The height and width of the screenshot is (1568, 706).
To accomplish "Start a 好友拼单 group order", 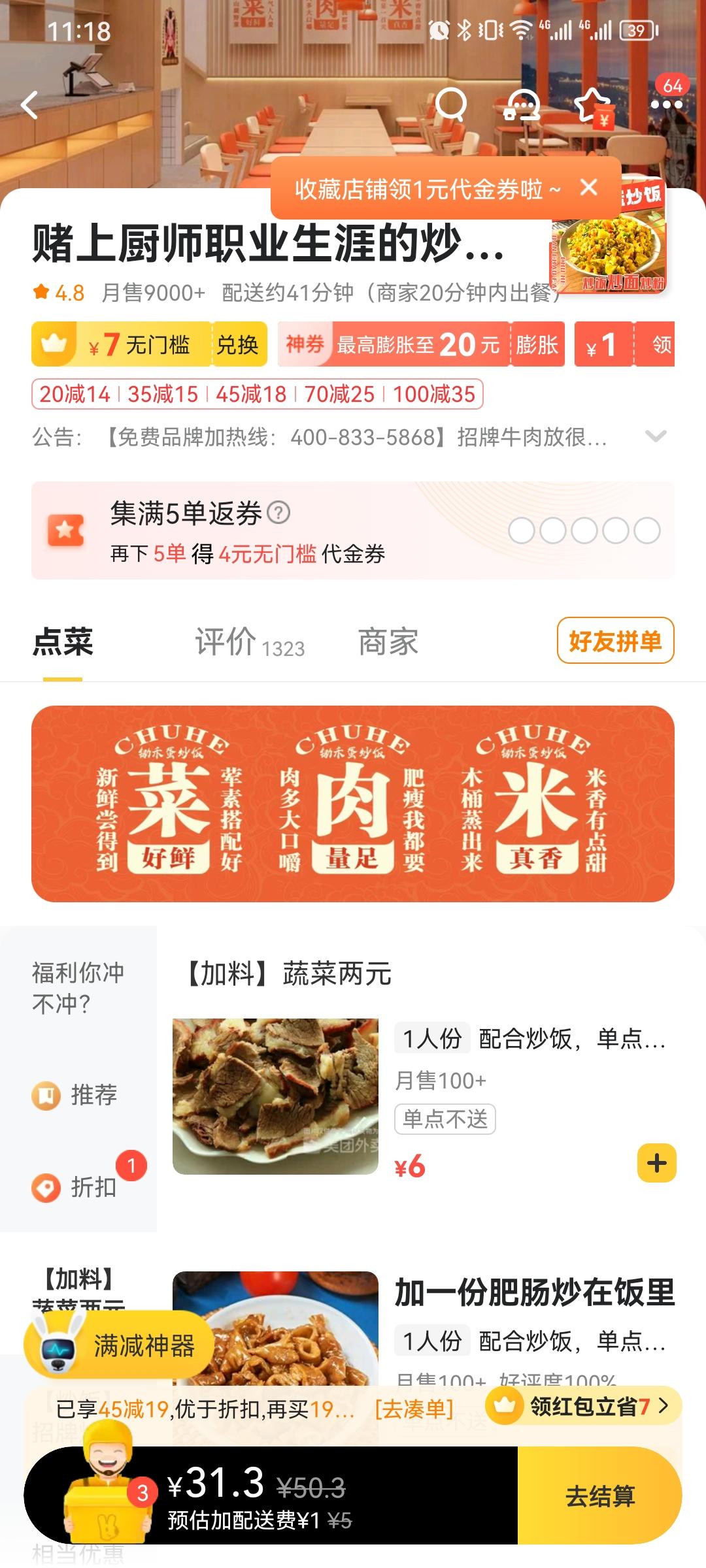I will (x=614, y=641).
